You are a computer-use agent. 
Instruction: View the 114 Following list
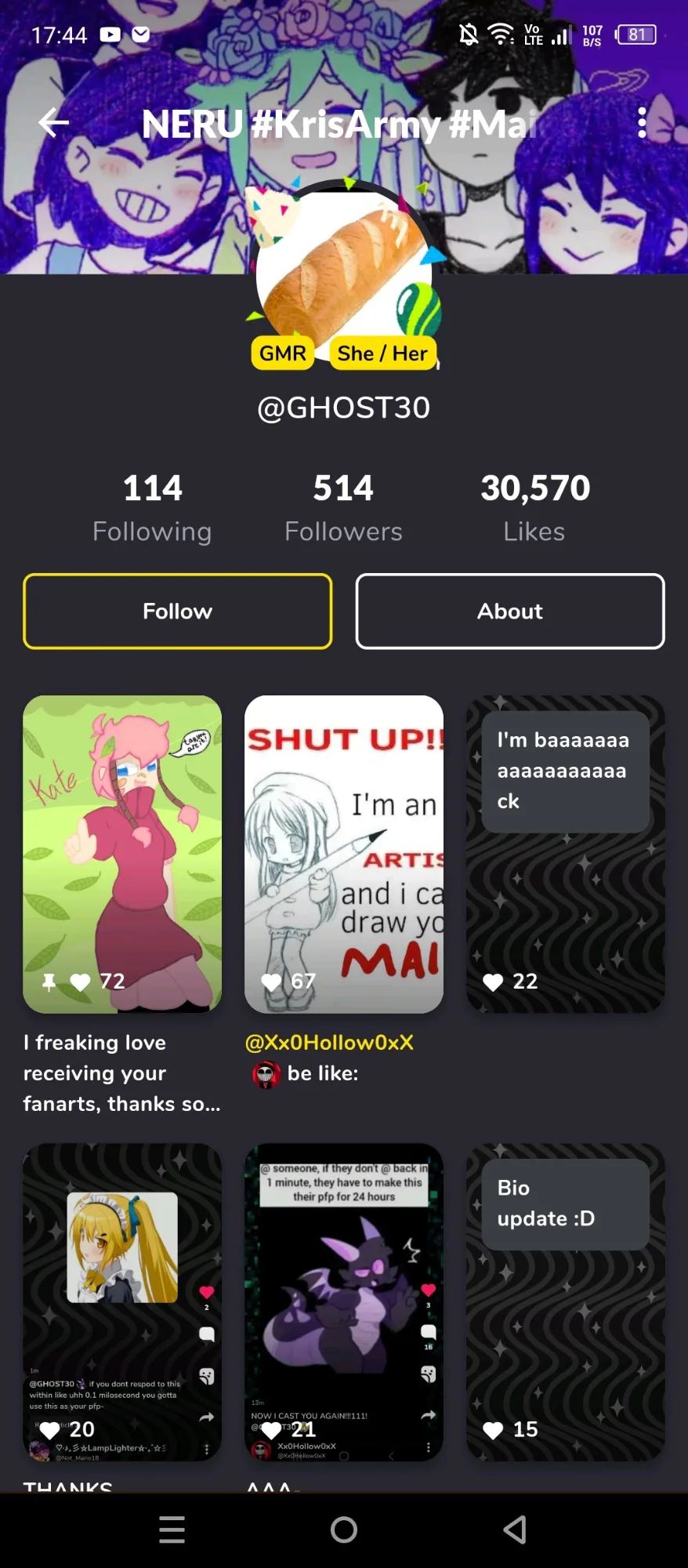(x=152, y=508)
